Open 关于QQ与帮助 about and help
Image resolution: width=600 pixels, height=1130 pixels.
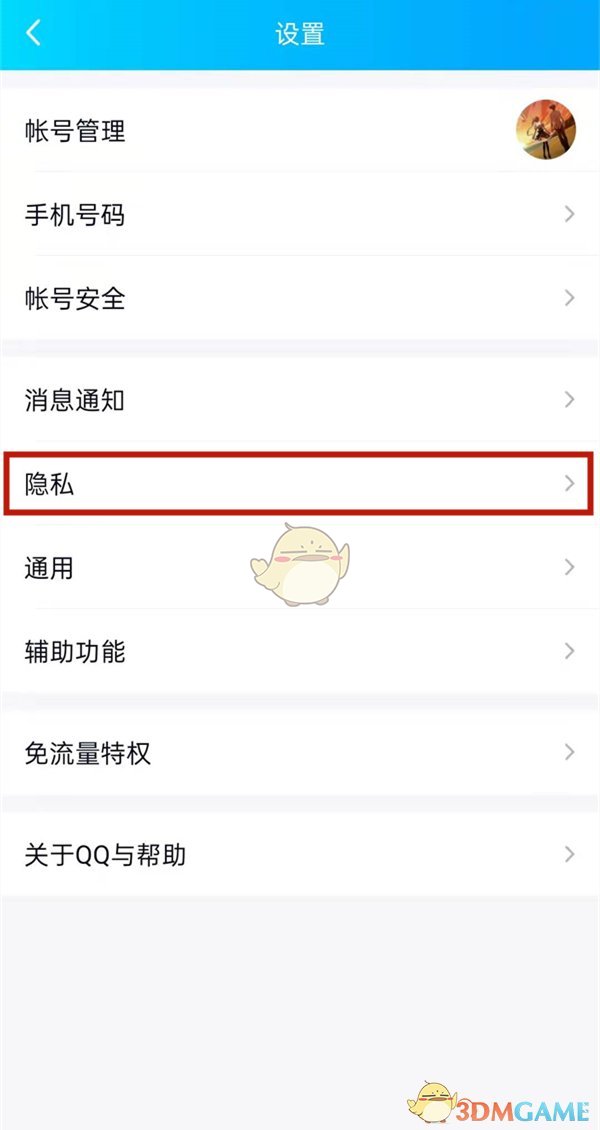[300, 855]
